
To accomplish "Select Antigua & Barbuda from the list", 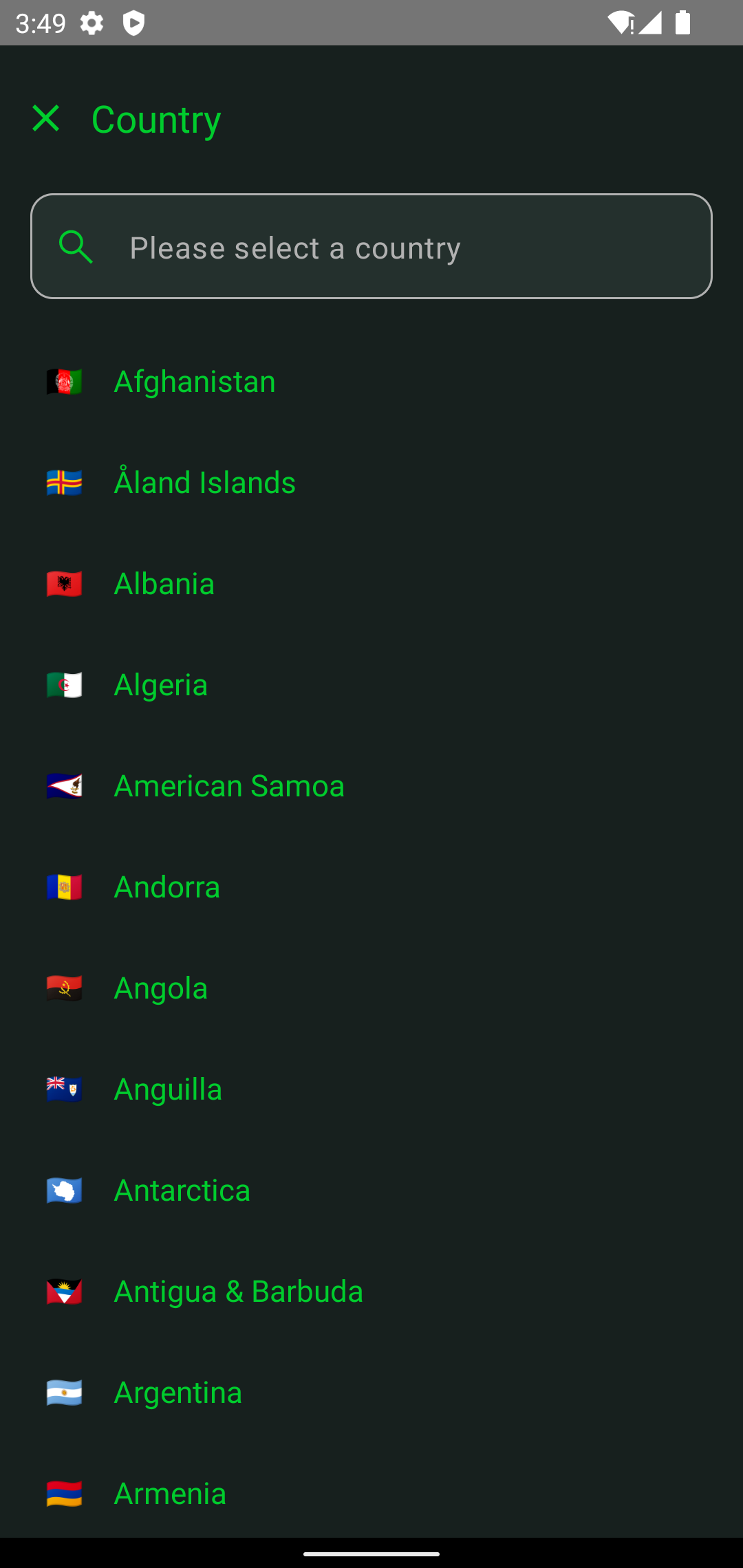I will pyautogui.click(x=238, y=1291).
